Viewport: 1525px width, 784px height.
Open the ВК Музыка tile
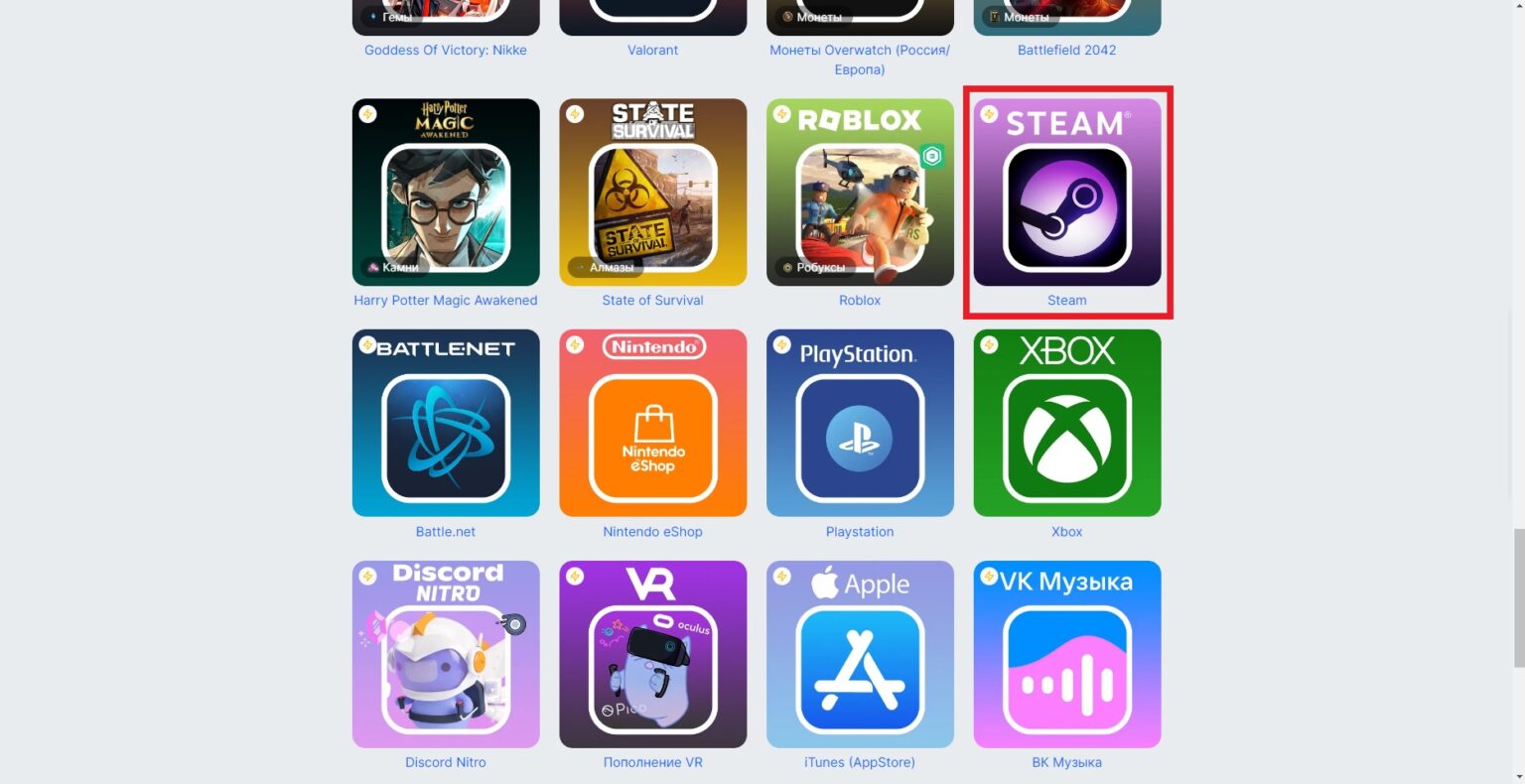(x=1066, y=654)
